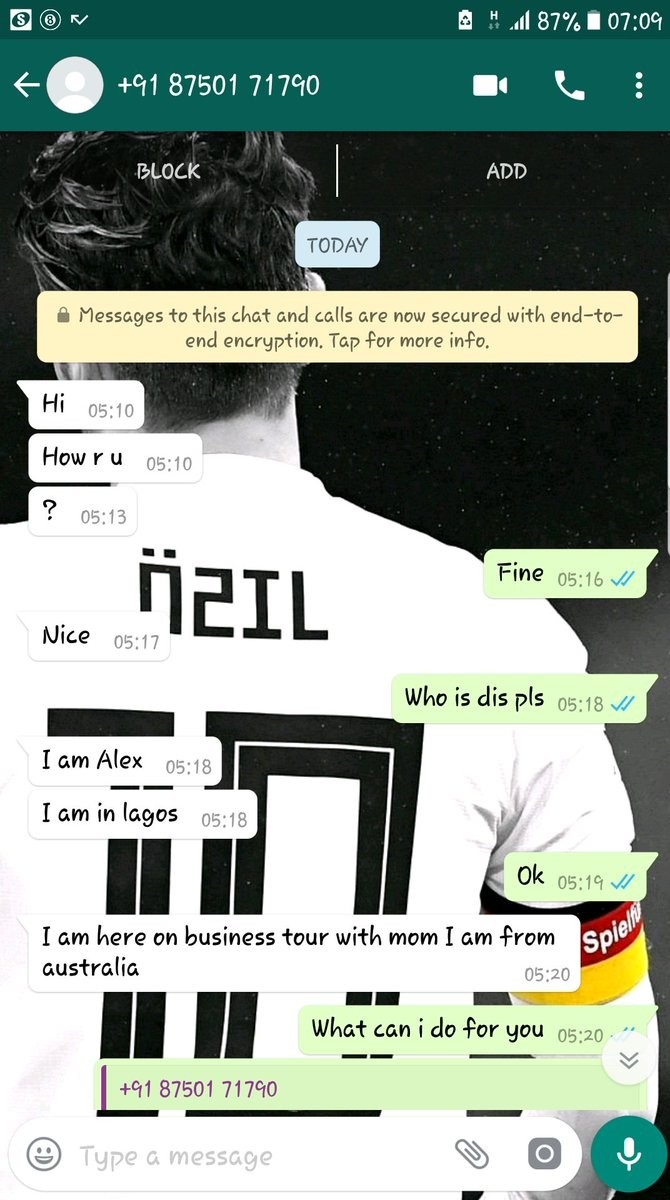Start a video call
Viewport: 670px width, 1200px height.
[490, 86]
